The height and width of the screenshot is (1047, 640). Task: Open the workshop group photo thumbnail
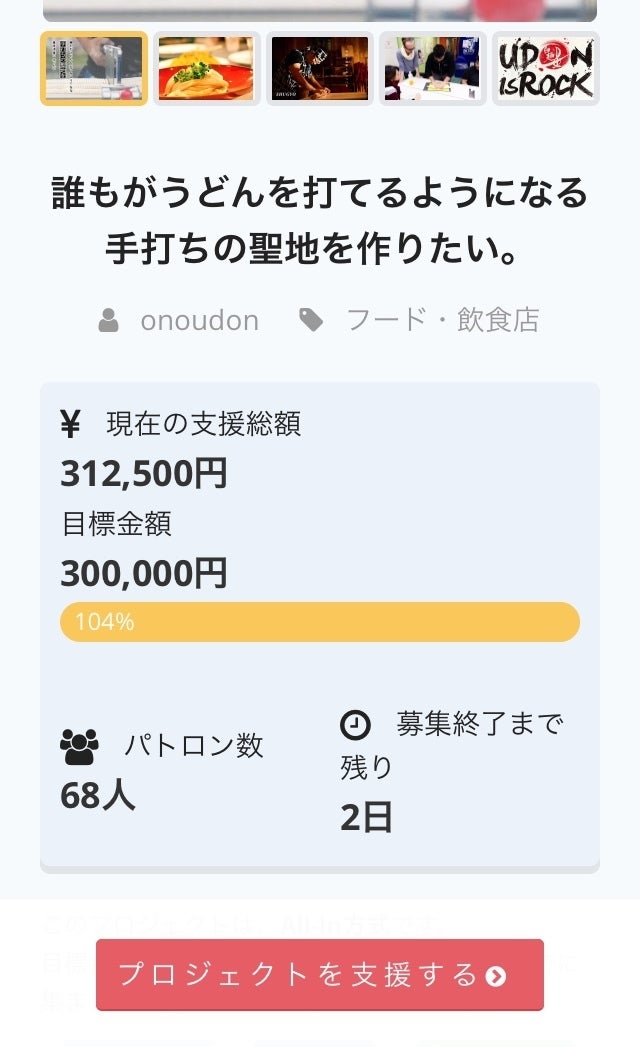[x=433, y=68]
